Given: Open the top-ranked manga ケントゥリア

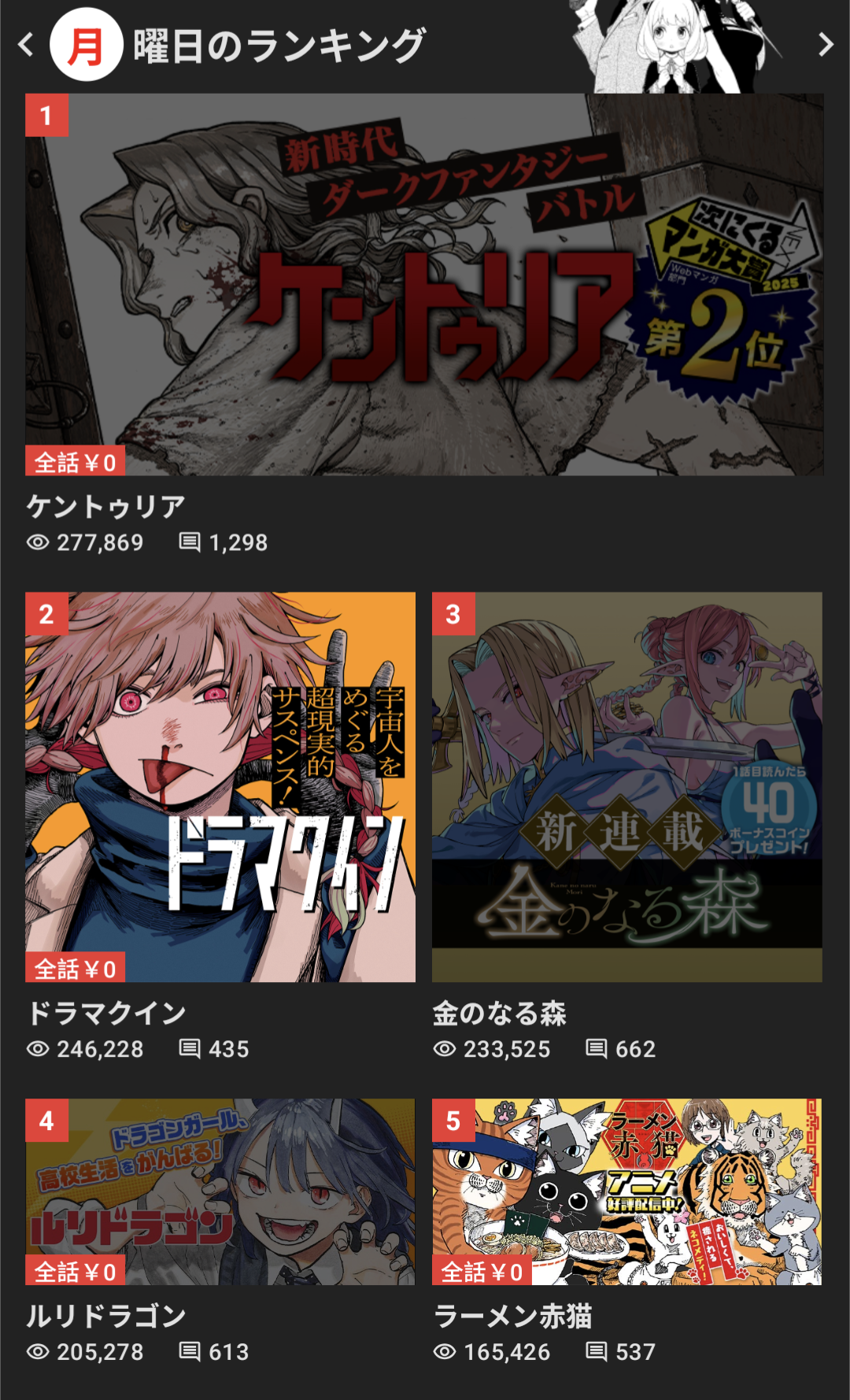Looking at the screenshot, I should [x=424, y=285].
